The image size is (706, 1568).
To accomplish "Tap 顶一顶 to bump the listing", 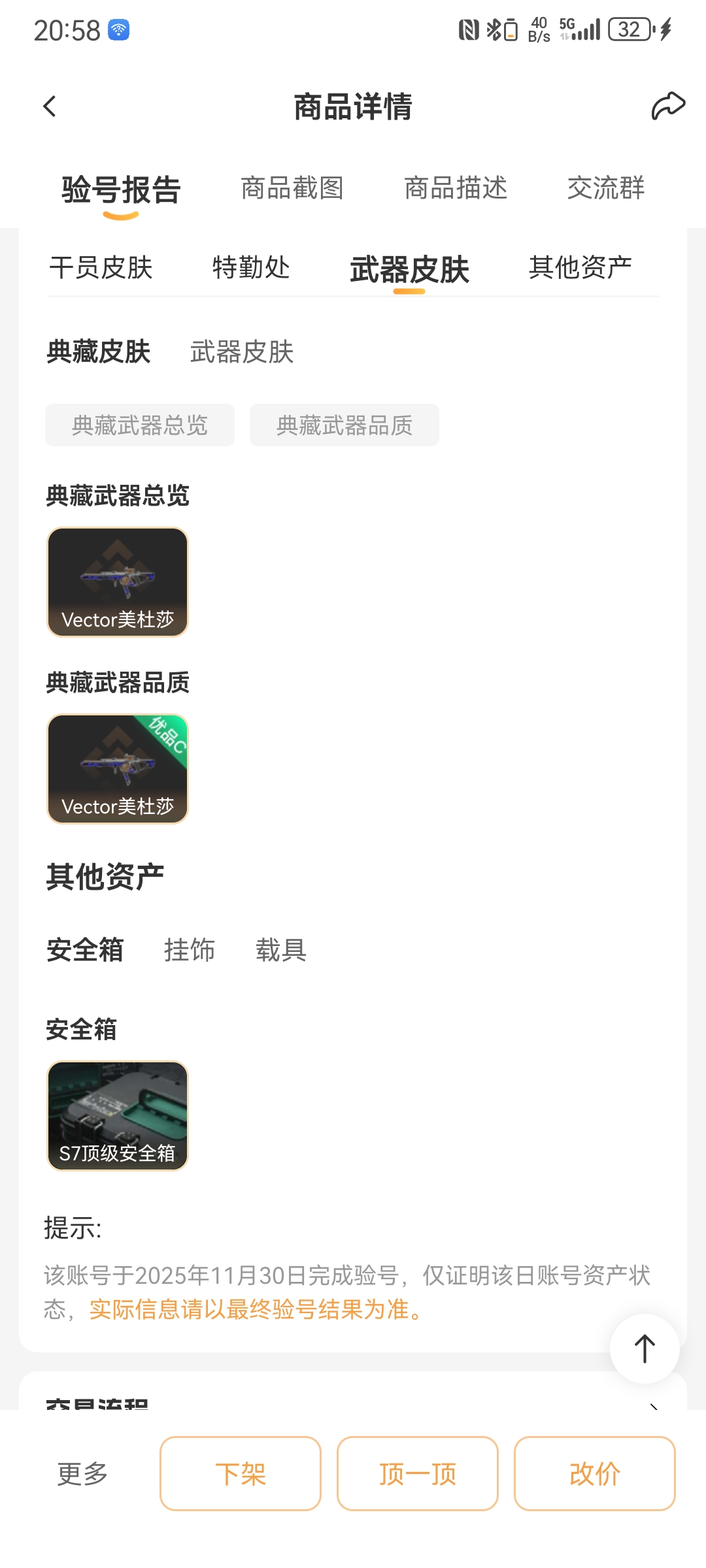I will coord(418,1474).
